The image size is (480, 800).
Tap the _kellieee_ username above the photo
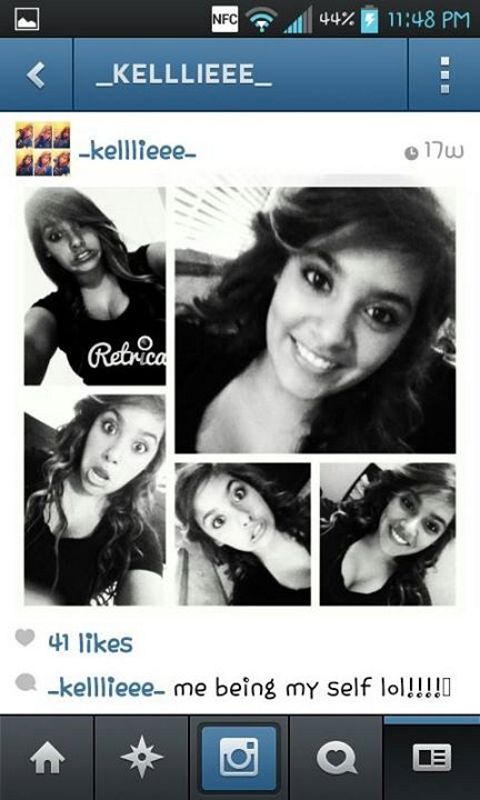tap(138, 151)
